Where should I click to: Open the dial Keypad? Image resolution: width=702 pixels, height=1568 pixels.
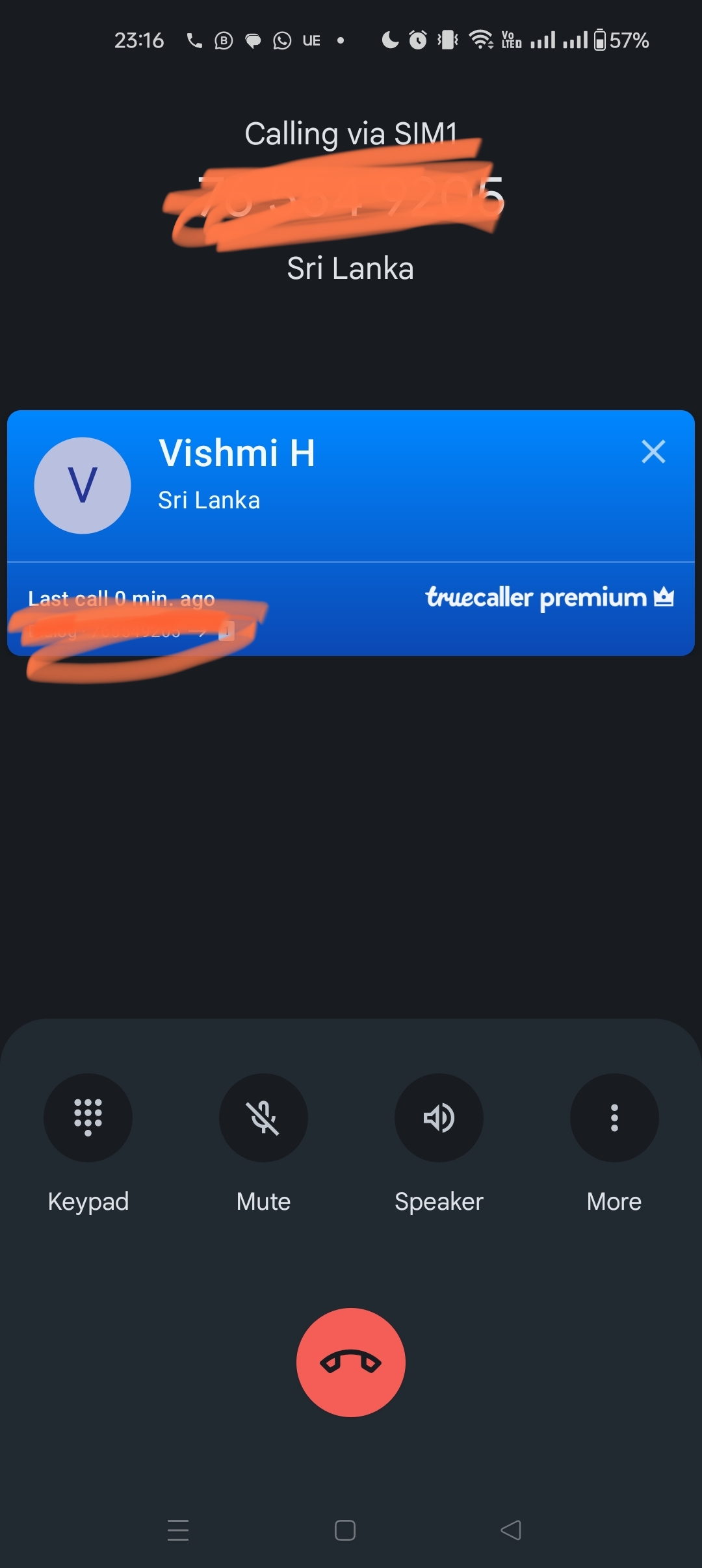[x=88, y=1117]
